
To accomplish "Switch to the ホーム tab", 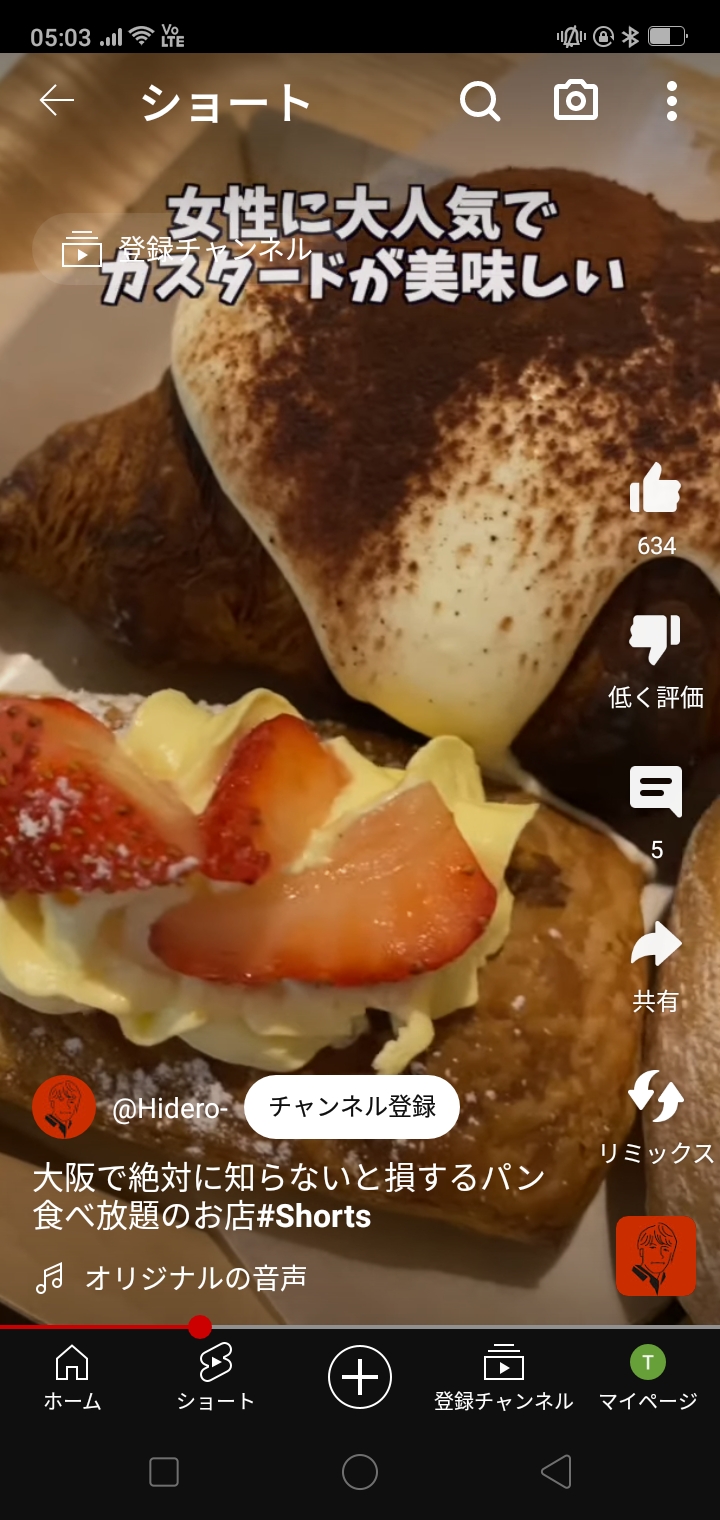I will click(x=72, y=1377).
